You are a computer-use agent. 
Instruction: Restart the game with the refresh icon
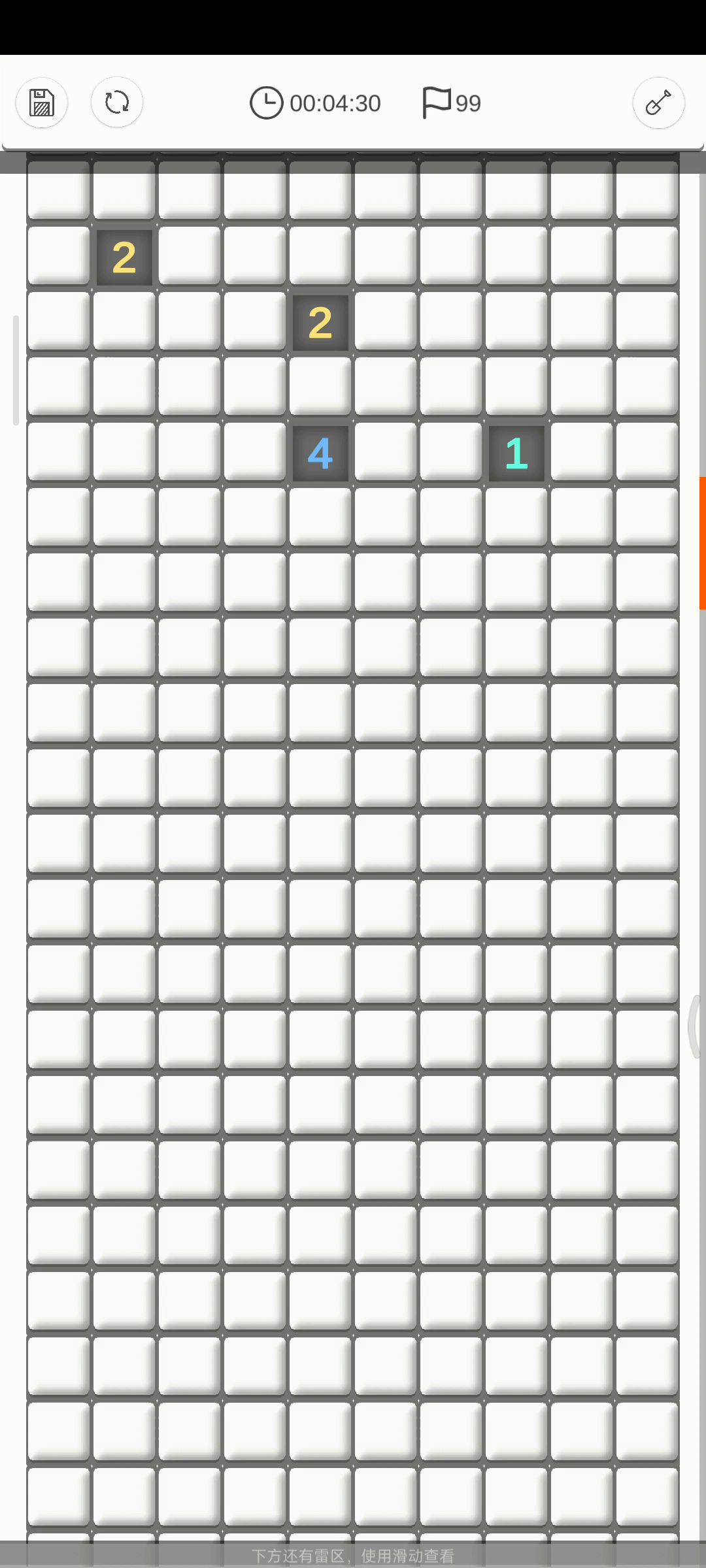pos(117,103)
